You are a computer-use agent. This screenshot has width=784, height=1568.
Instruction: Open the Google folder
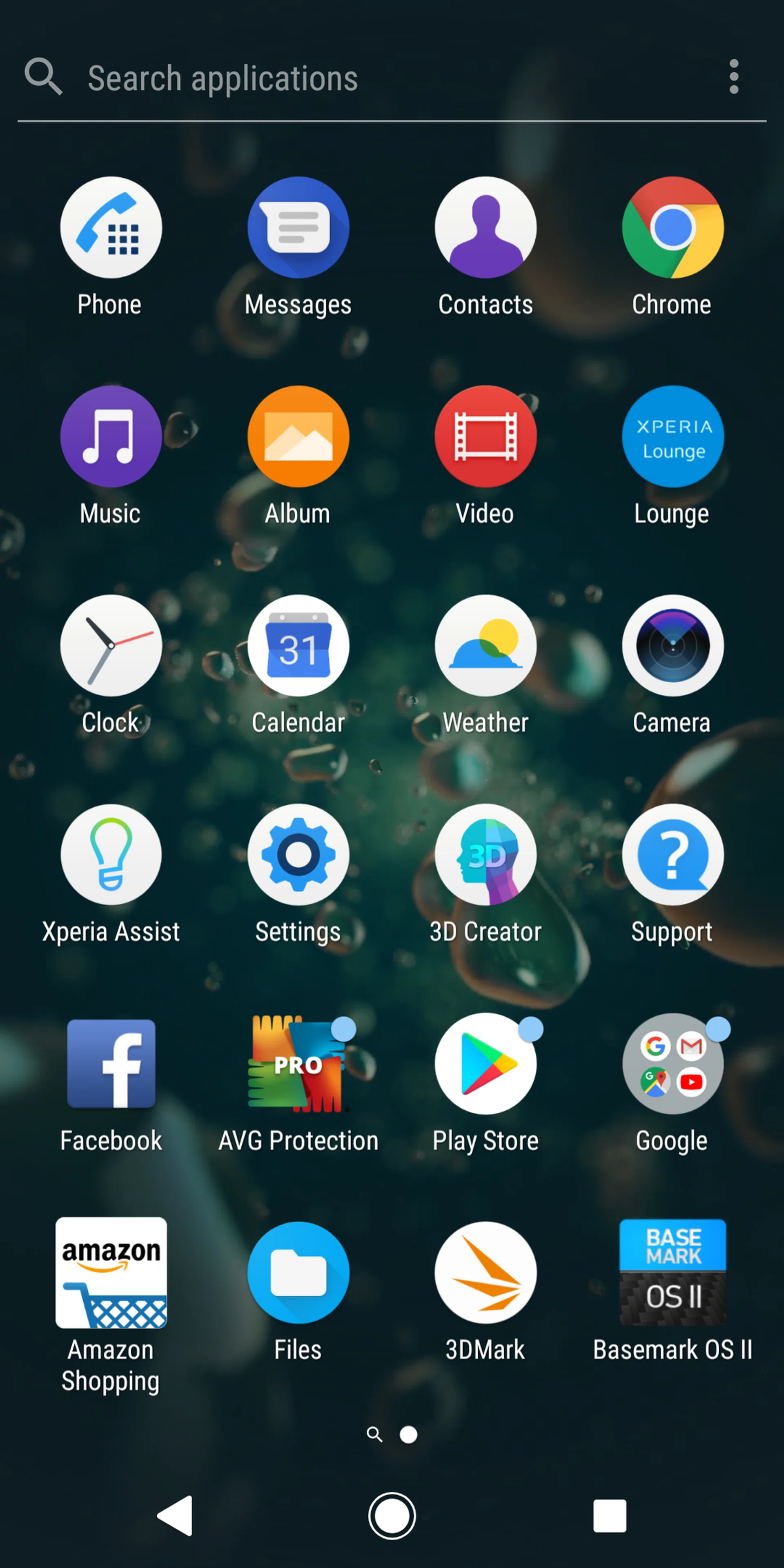(x=673, y=1063)
